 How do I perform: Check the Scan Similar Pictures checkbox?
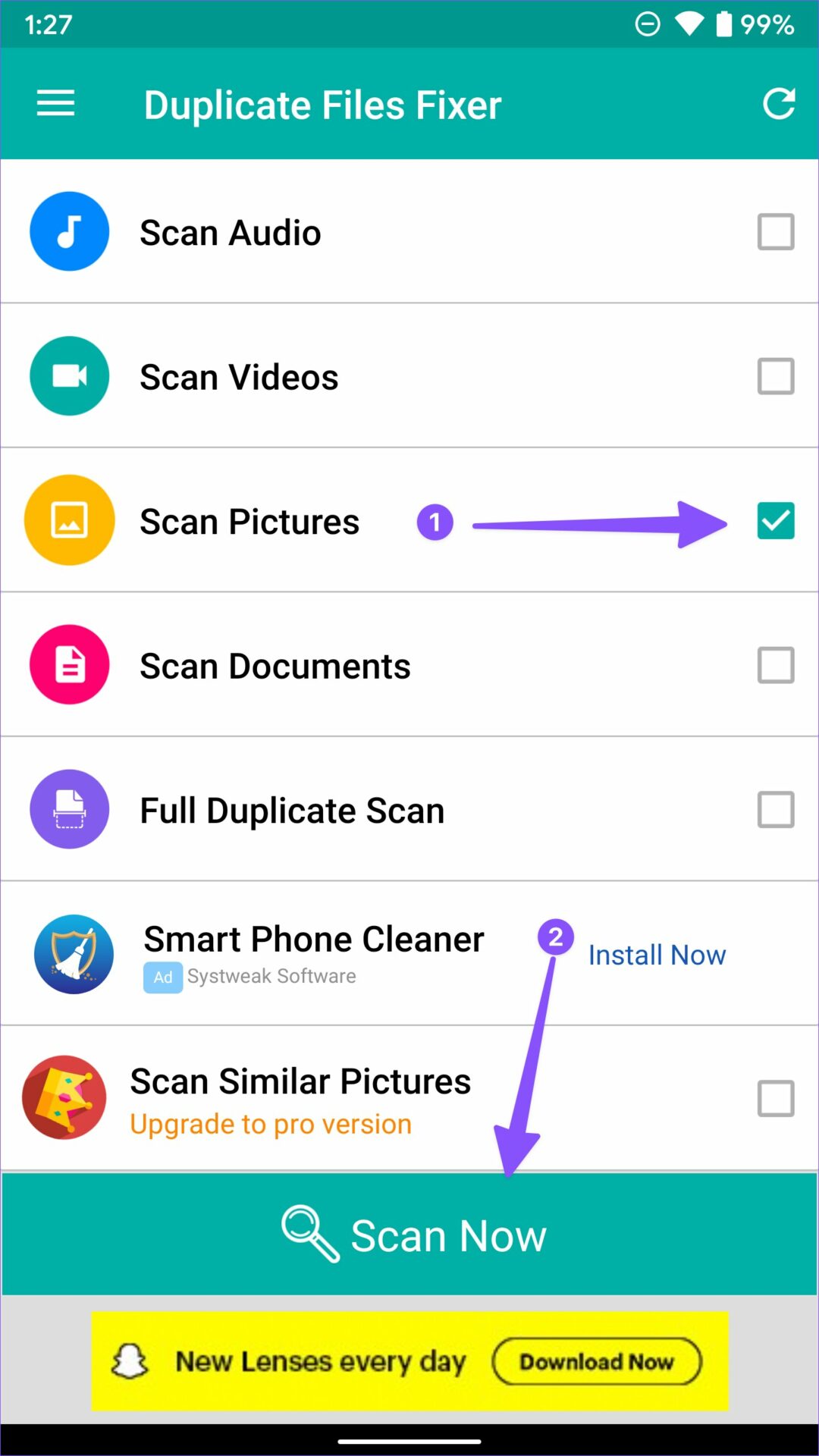tap(776, 1098)
